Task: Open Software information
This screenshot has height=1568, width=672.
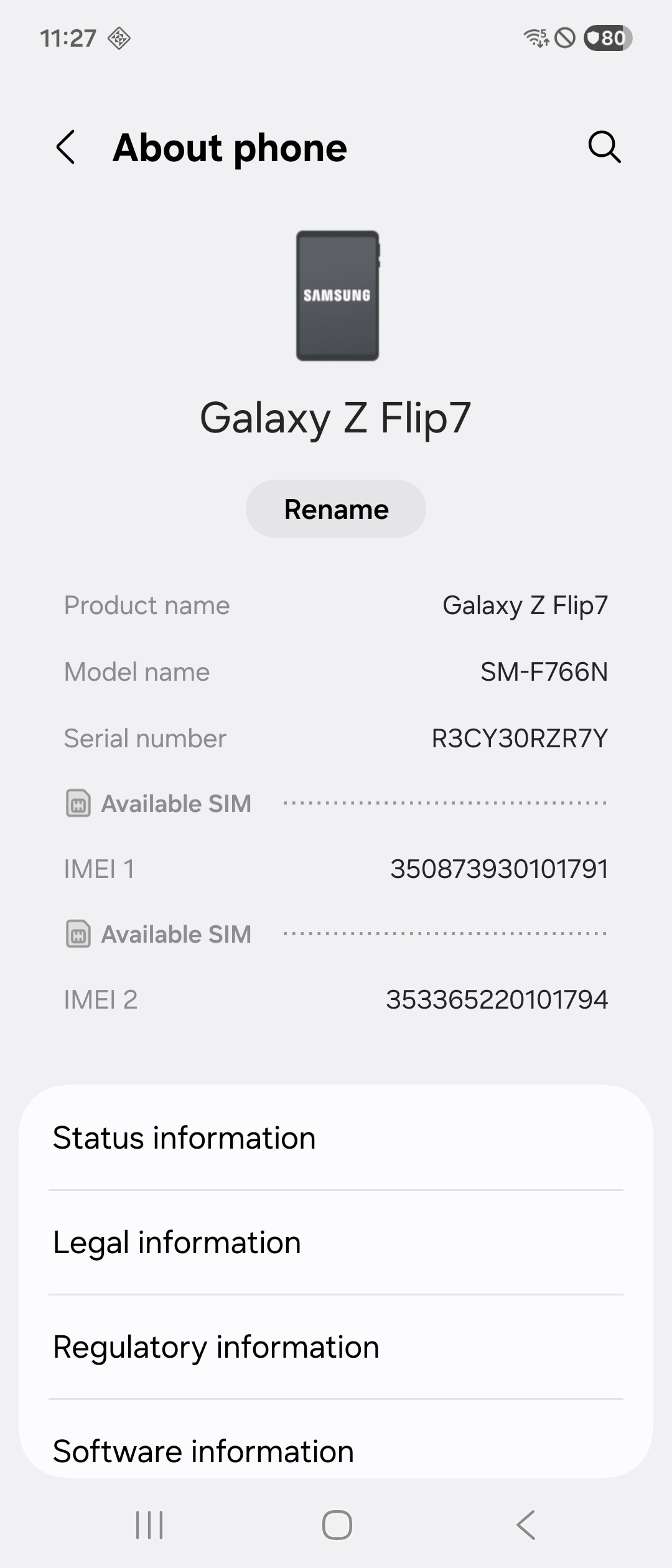Action: (336, 1450)
